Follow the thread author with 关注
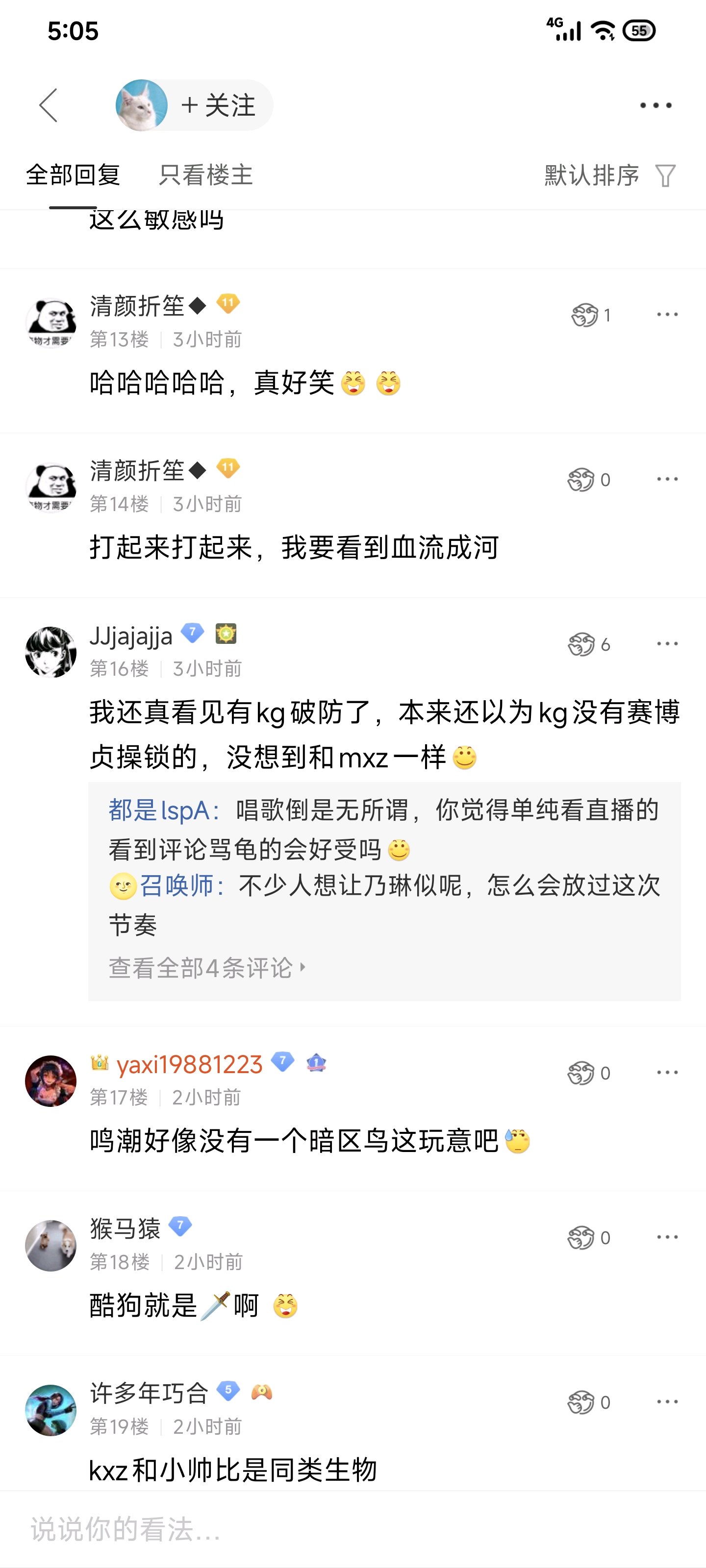706x1568 pixels. pyautogui.click(x=218, y=105)
